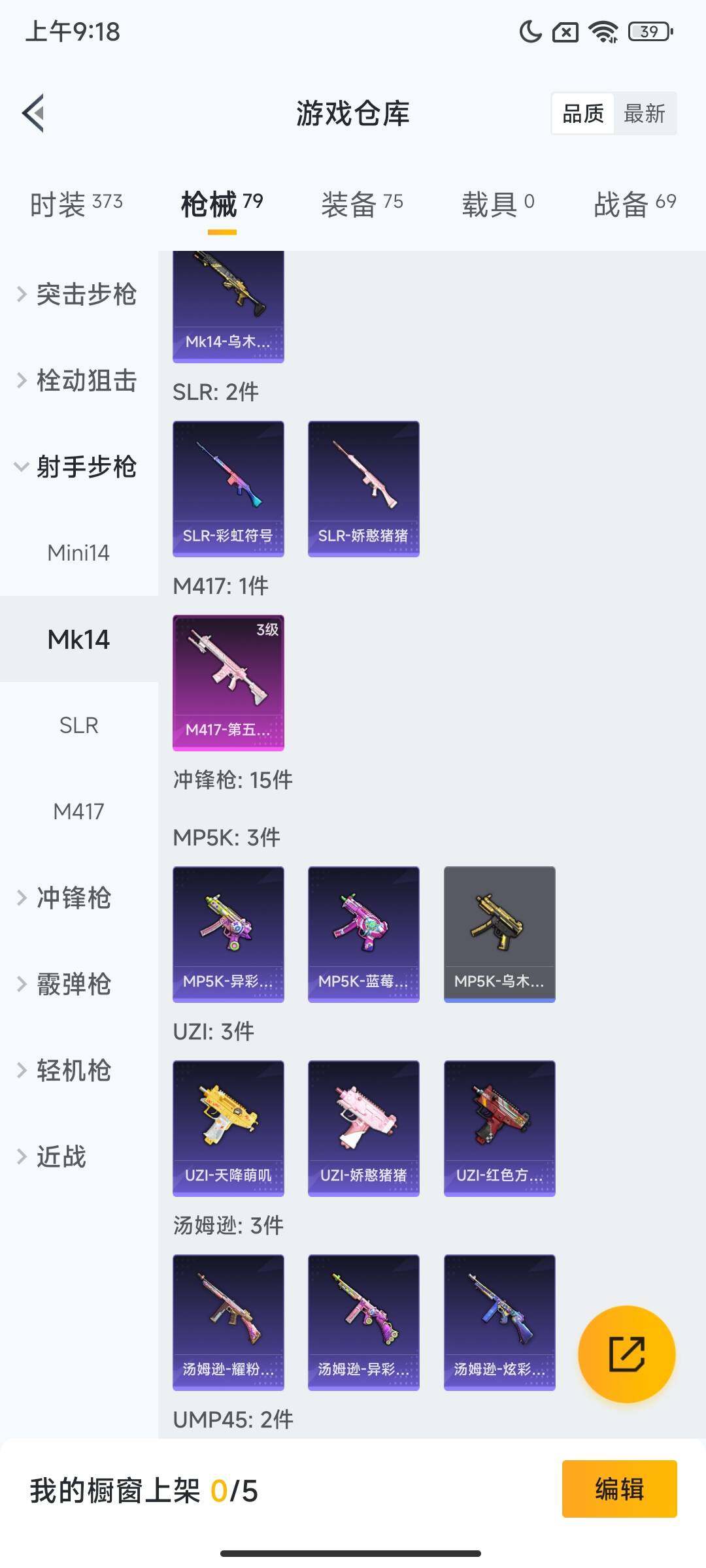Select Mk14 in the sidebar

78,640
